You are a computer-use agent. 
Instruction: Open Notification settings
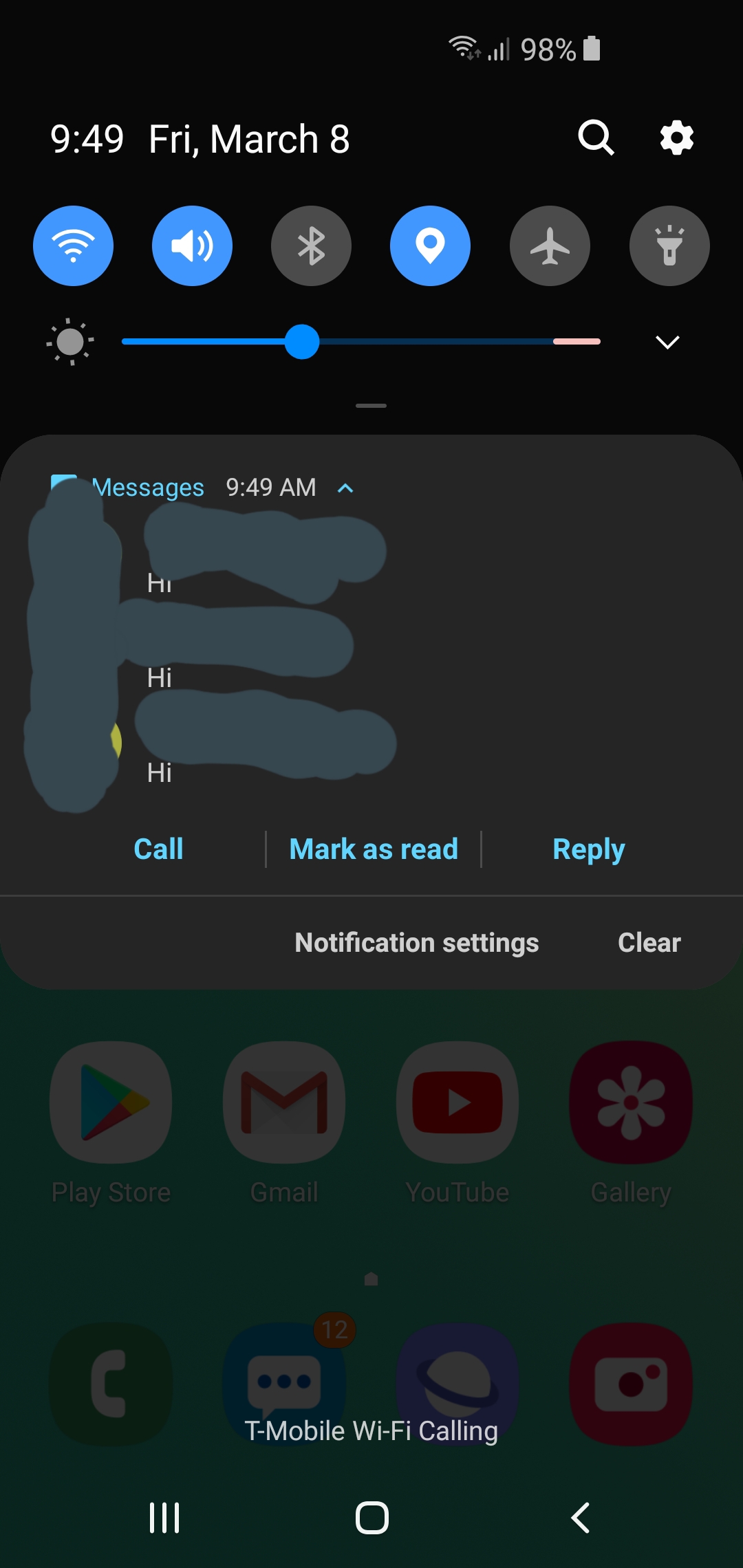(x=416, y=943)
